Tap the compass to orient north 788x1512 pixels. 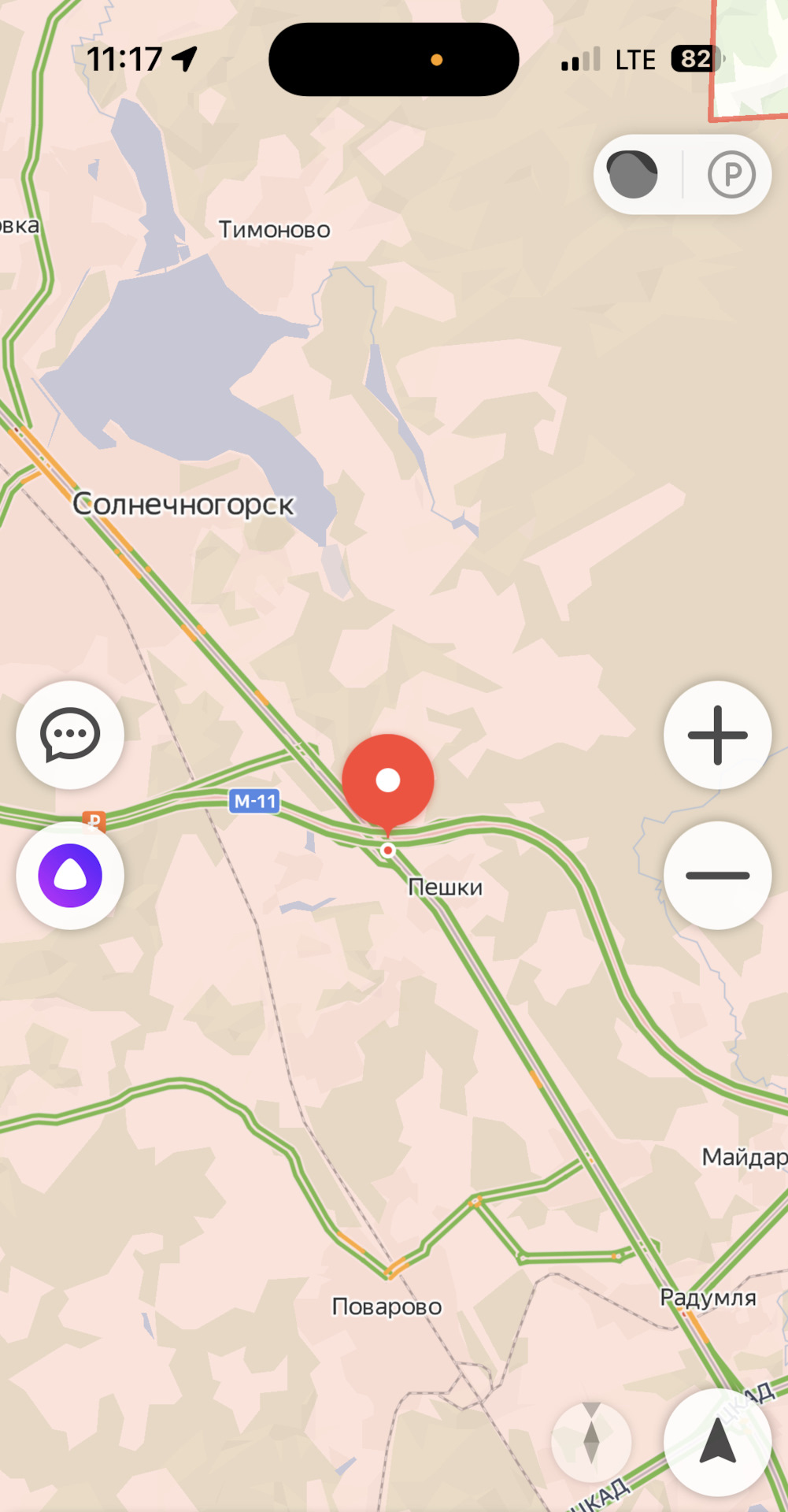pyautogui.click(x=592, y=1442)
